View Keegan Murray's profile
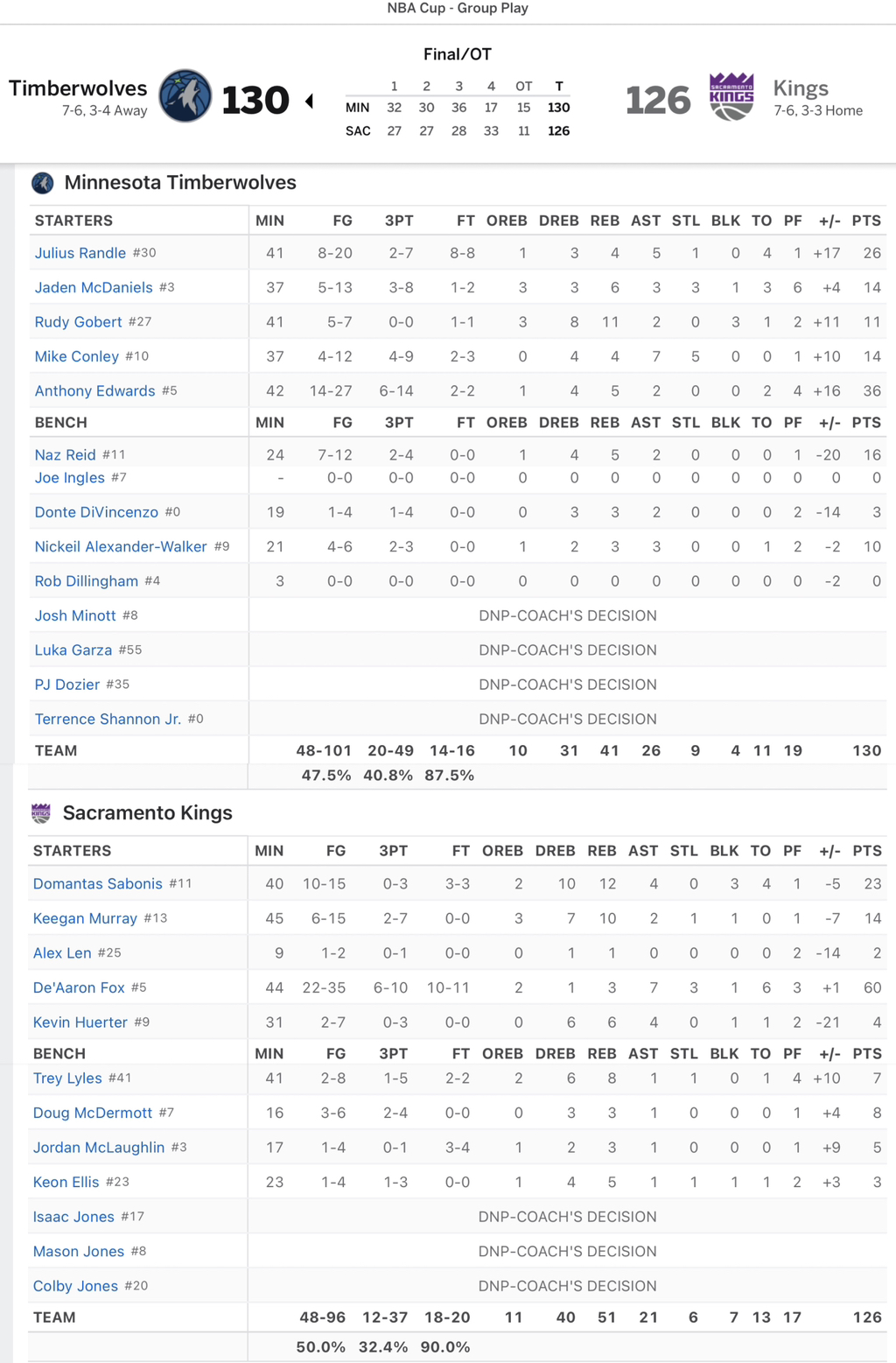The height and width of the screenshot is (1363, 896). pyautogui.click(x=85, y=918)
